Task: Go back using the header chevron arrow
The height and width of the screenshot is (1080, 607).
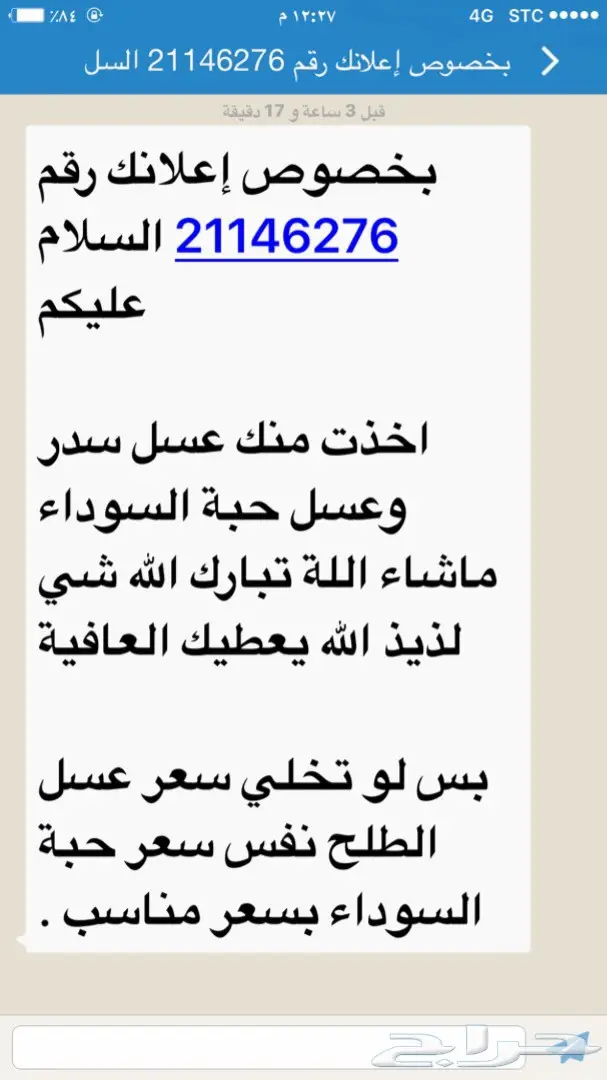Action: click(x=549, y=63)
